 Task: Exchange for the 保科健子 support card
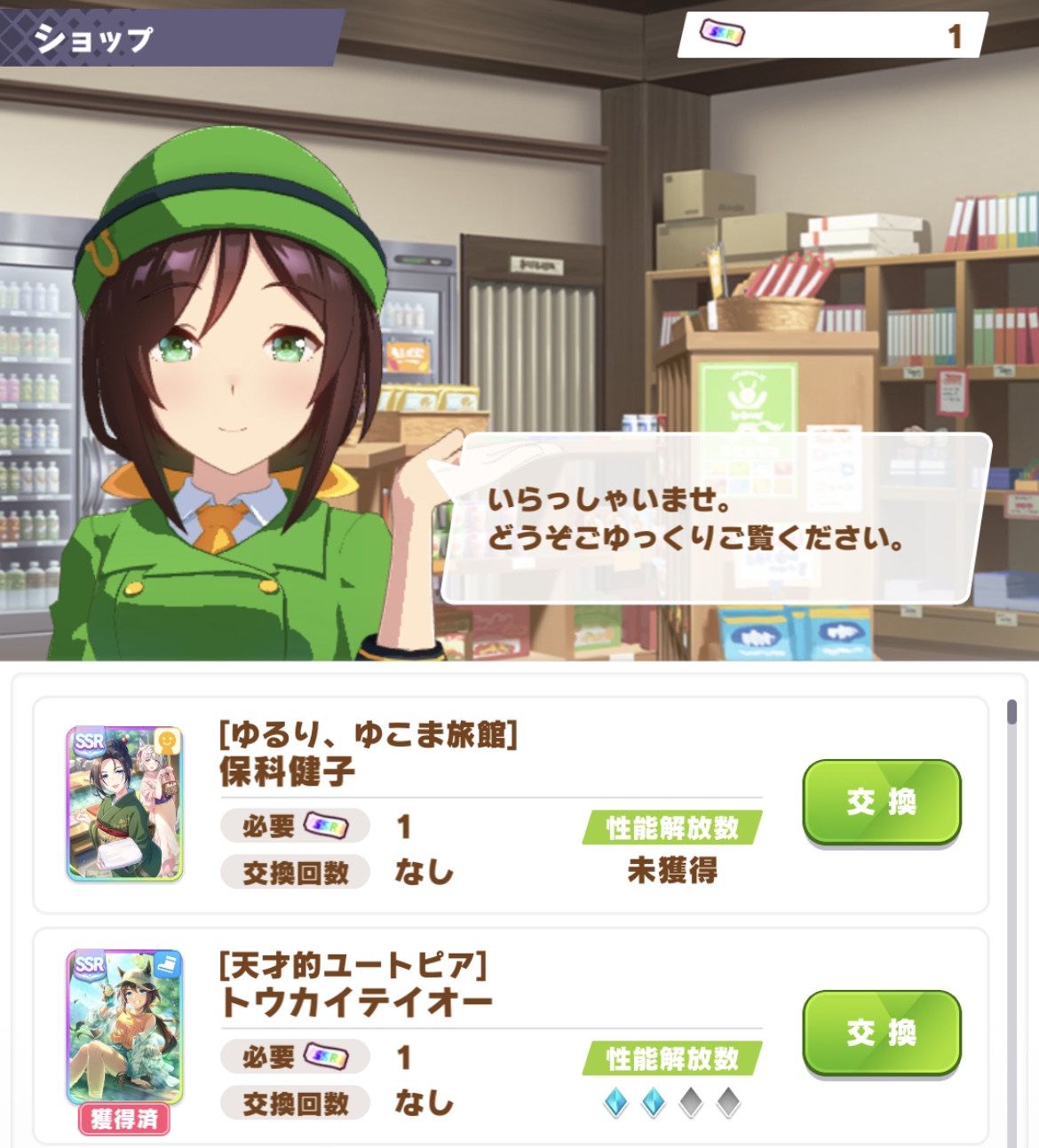pos(881,802)
